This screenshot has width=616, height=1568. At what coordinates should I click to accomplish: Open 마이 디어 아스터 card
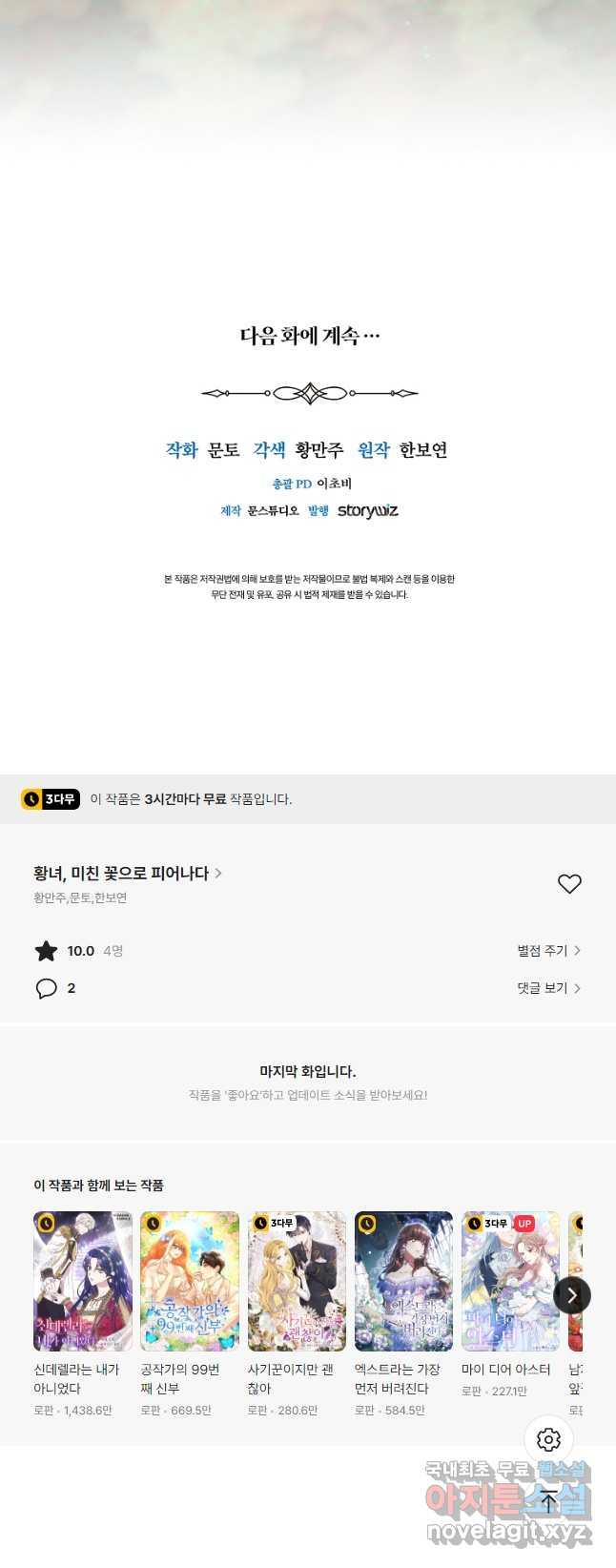(x=510, y=1281)
